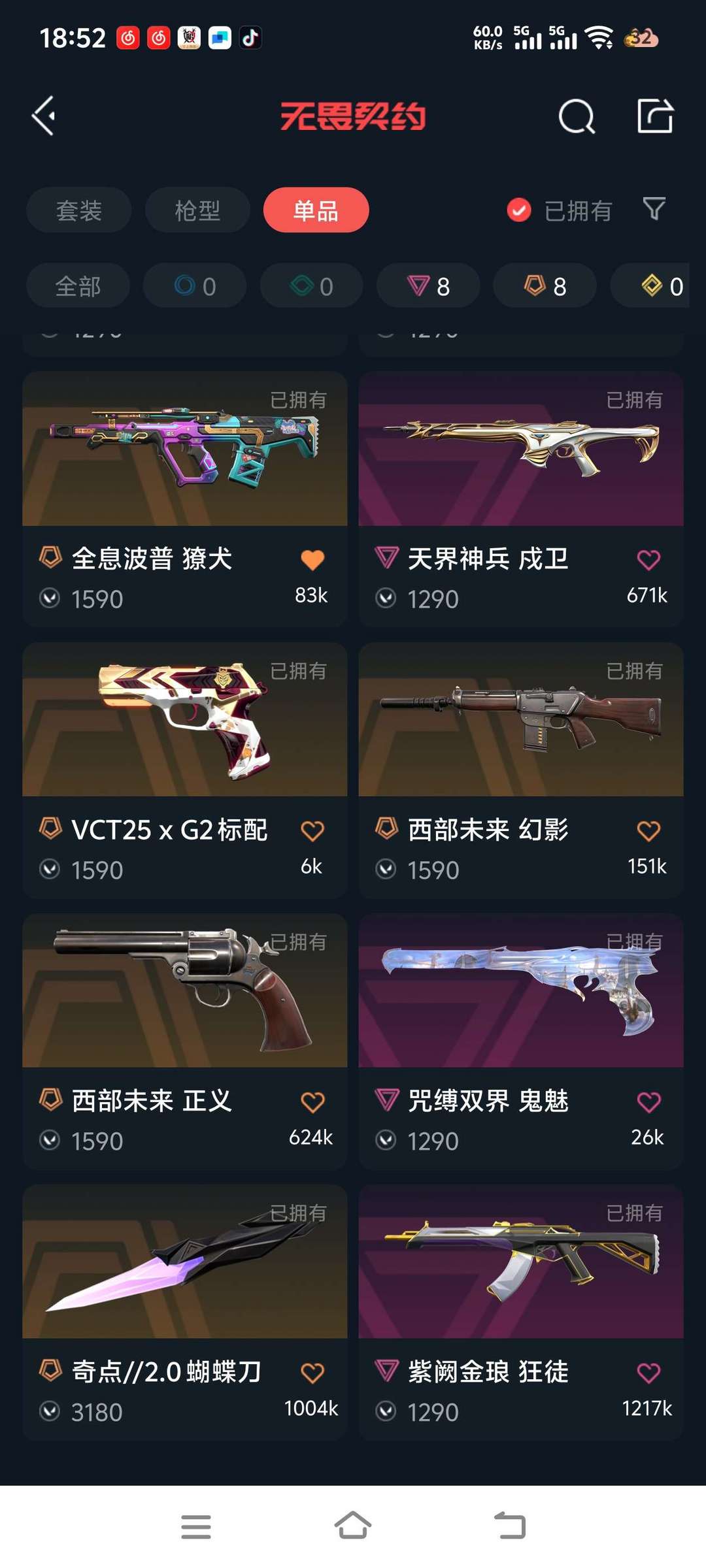Image resolution: width=706 pixels, height=1568 pixels.
Task: Select the 全部 chip
Action: [x=78, y=286]
